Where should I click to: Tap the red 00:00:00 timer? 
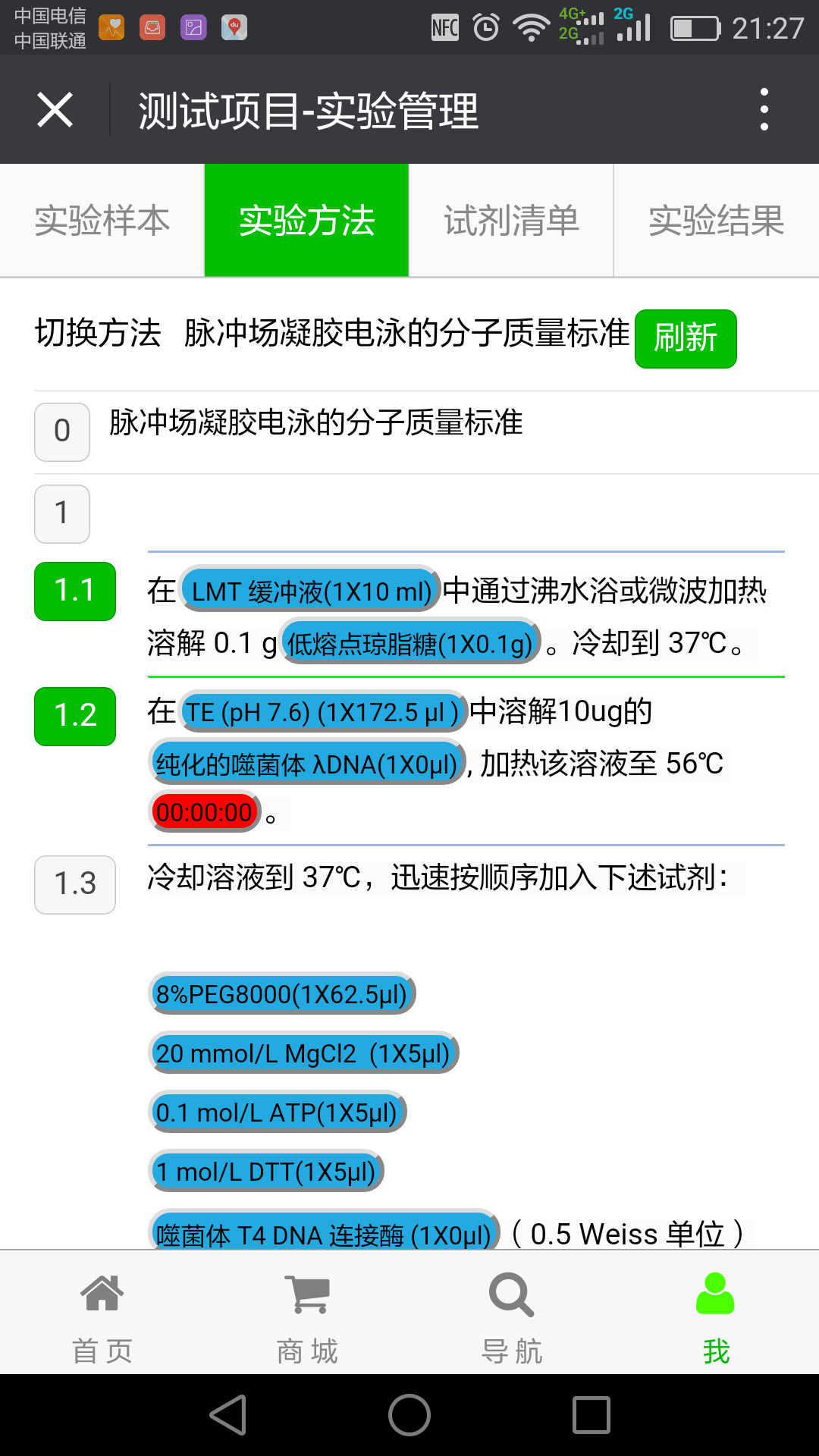pos(204,812)
